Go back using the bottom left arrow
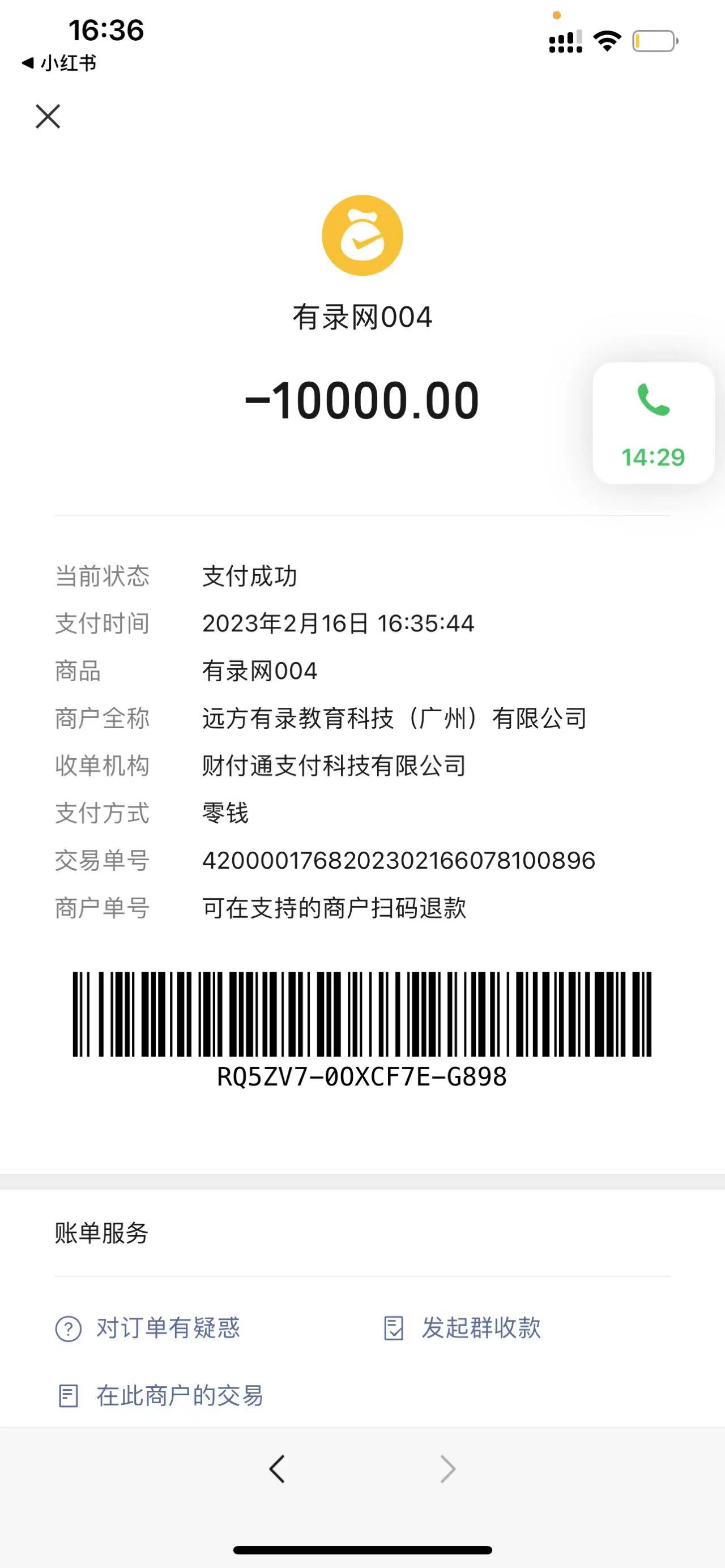 tap(277, 1469)
